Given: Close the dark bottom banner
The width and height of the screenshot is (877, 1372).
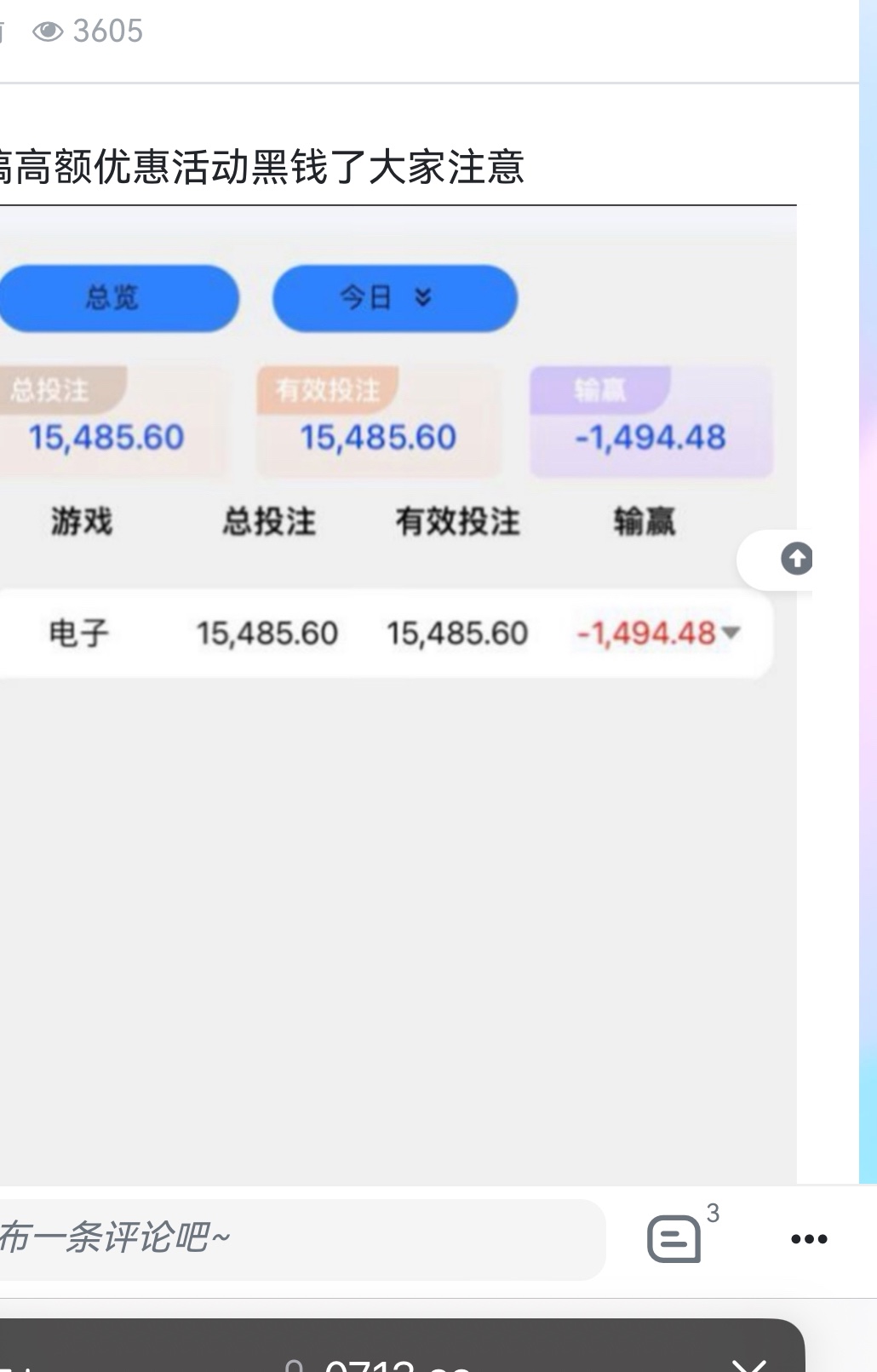Looking at the screenshot, I should coord(749,1363).
